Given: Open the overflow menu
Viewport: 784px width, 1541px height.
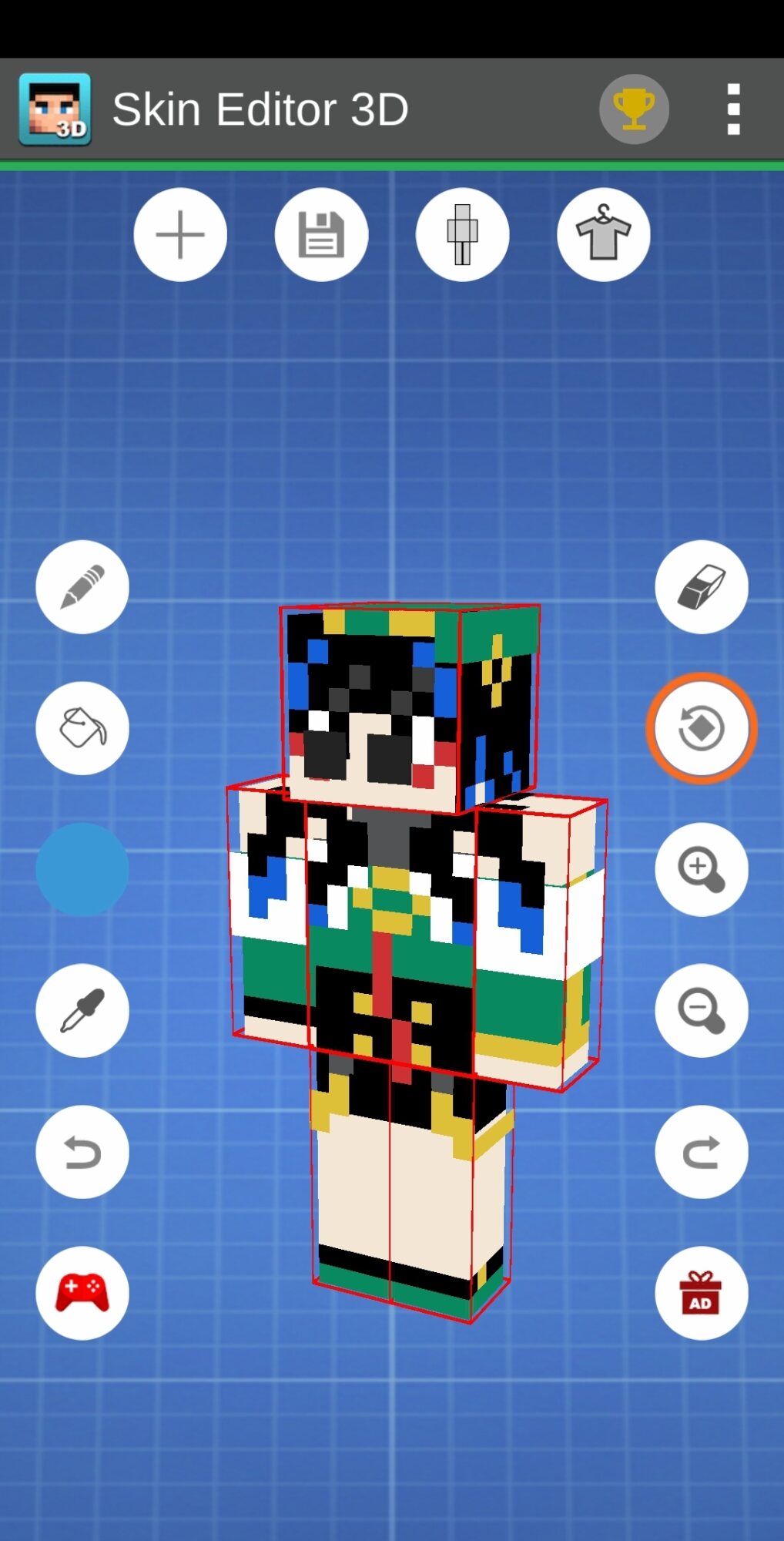Looking at the screenshot, I should [x=733, y=109].
